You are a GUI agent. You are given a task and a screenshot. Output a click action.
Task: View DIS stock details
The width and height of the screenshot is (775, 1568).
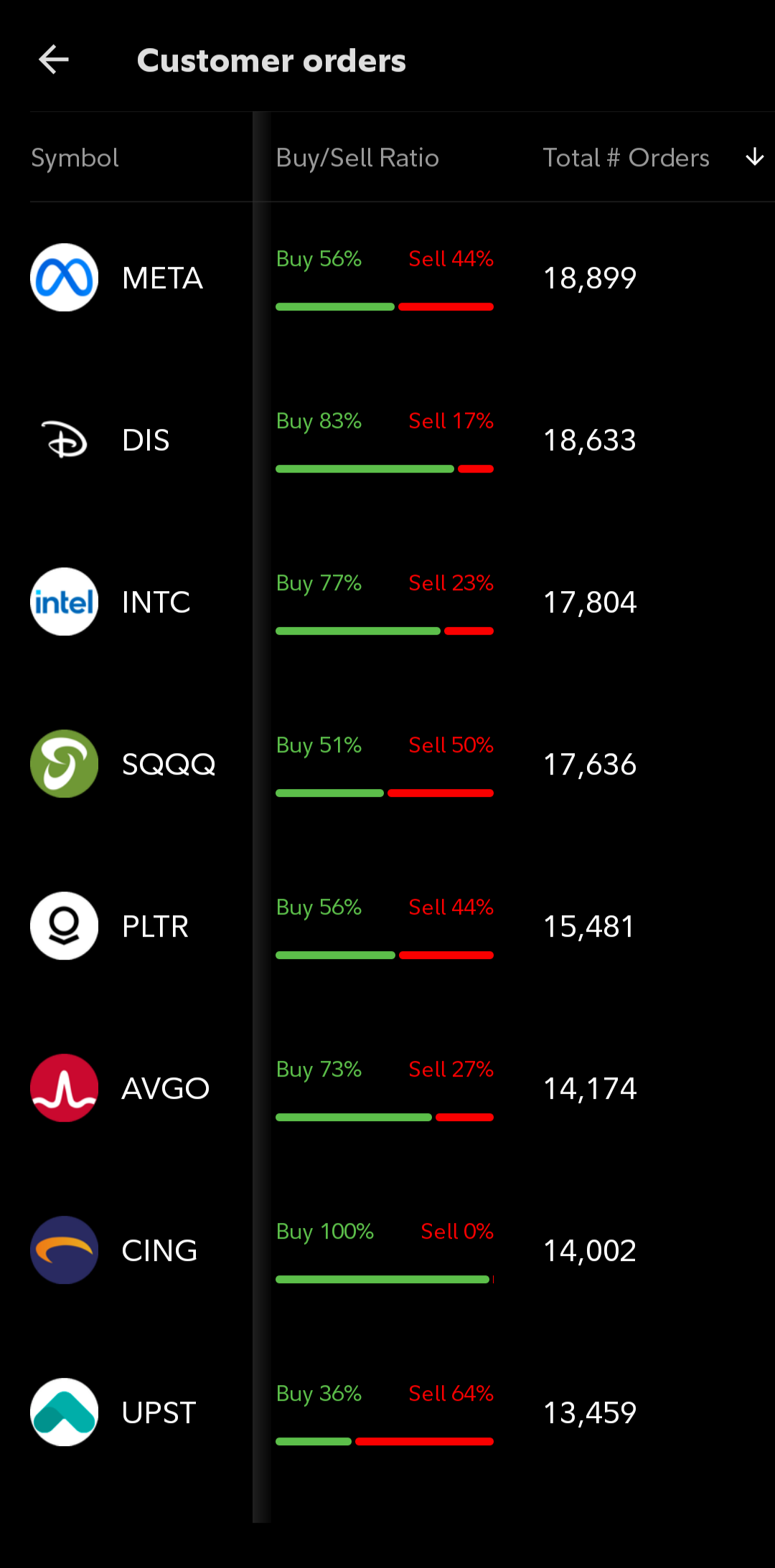click(146, 440)
